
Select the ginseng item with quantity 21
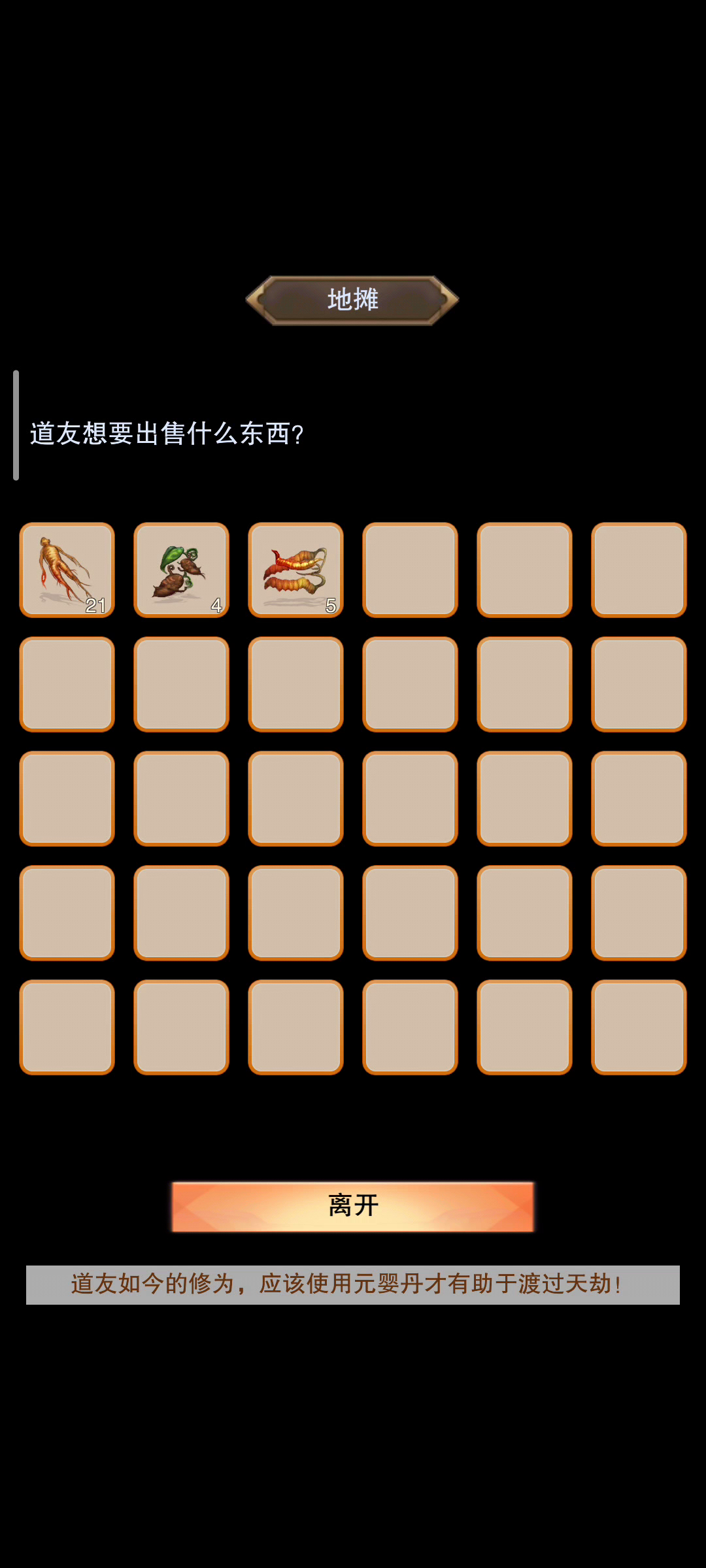click(x=67, y=570)
